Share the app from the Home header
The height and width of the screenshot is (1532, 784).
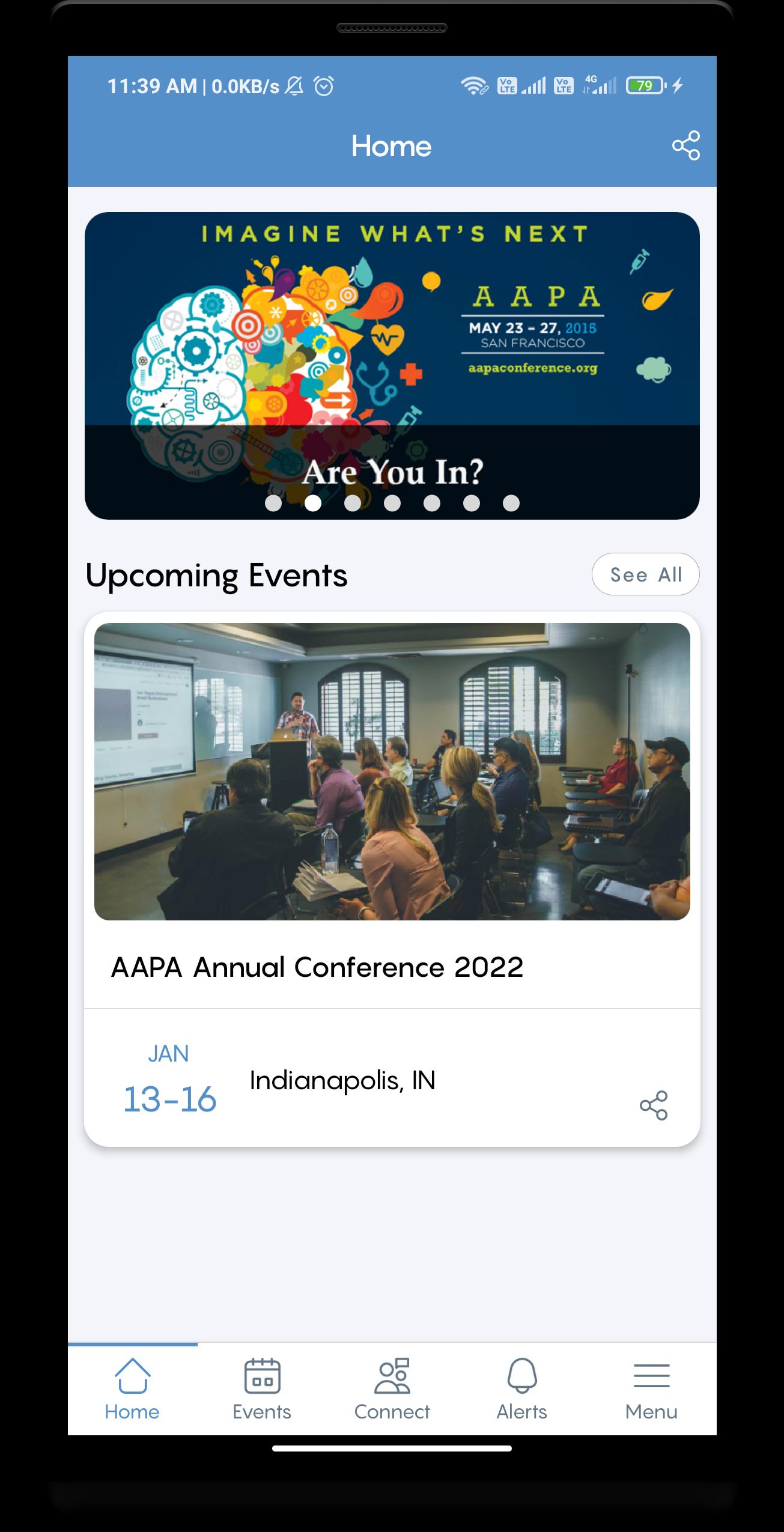point(685,145)
